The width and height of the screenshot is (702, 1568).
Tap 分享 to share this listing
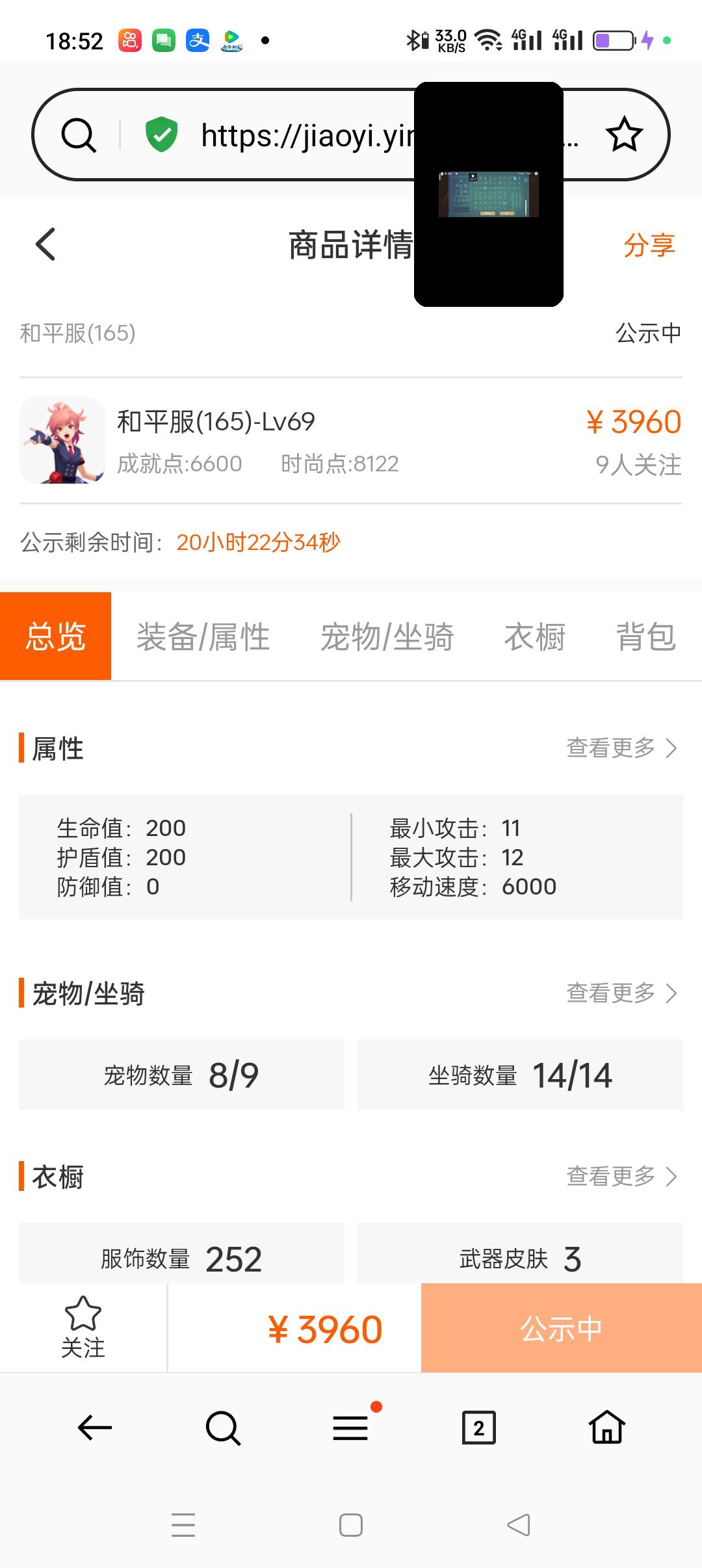click(649, 245)
